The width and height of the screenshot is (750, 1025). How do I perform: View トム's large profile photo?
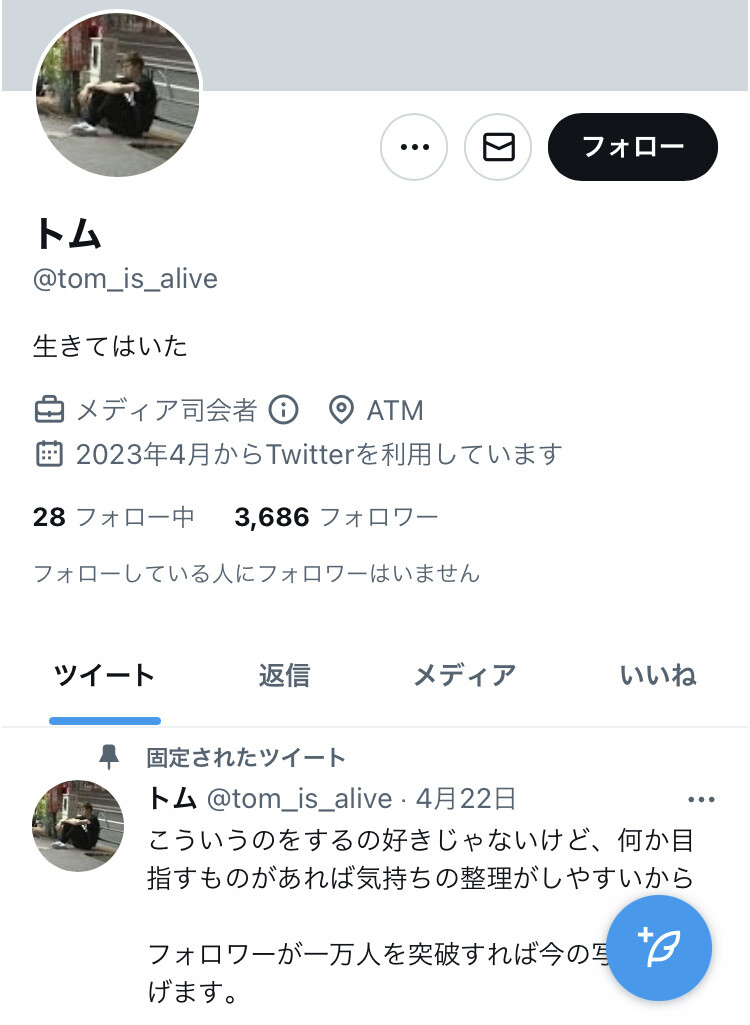(x=118, y=95)
